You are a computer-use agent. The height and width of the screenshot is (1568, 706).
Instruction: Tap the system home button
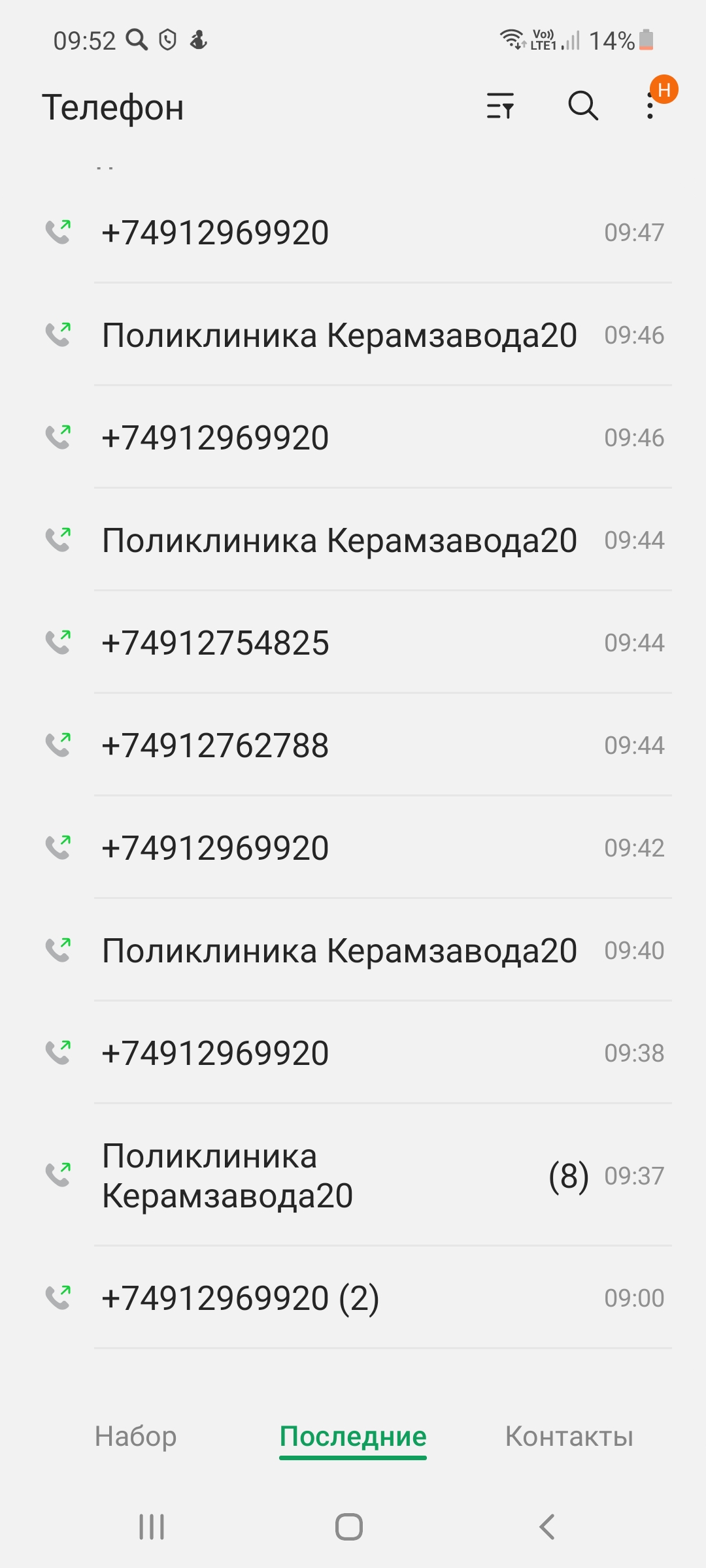click(x=349, y=1527)
